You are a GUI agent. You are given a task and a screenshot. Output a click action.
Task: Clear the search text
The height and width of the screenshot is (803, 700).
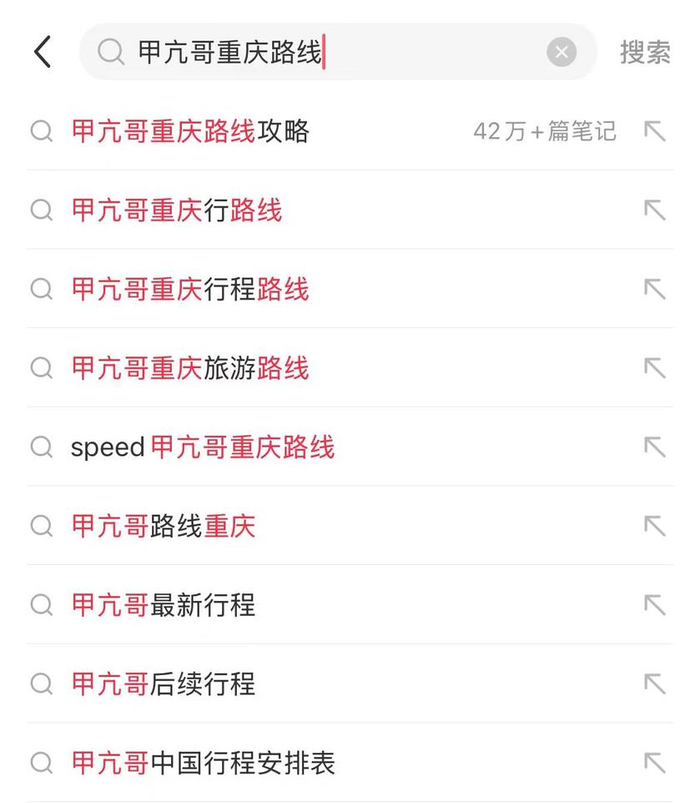point(562,52)
